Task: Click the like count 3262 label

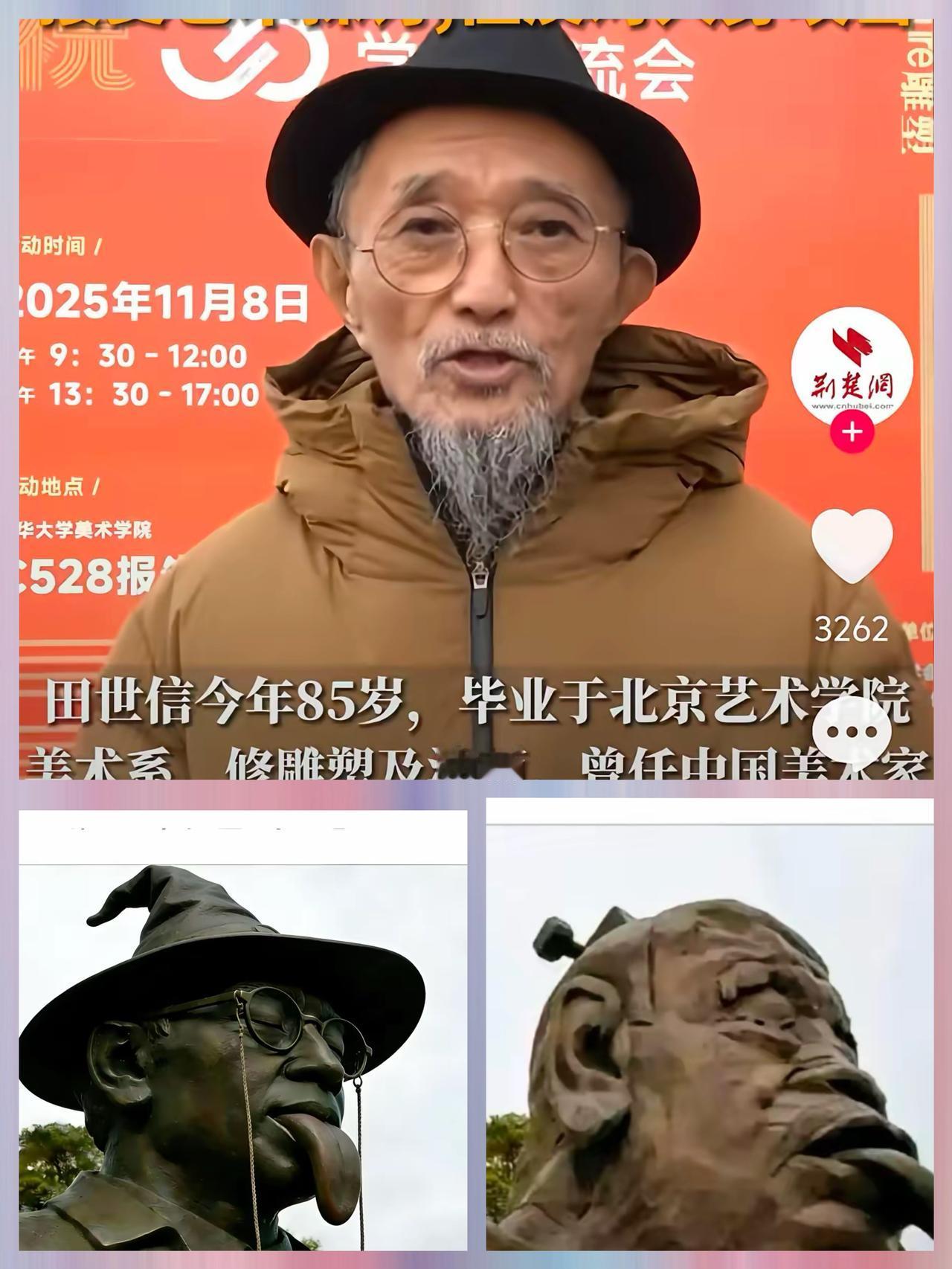Action: point(851,627)
